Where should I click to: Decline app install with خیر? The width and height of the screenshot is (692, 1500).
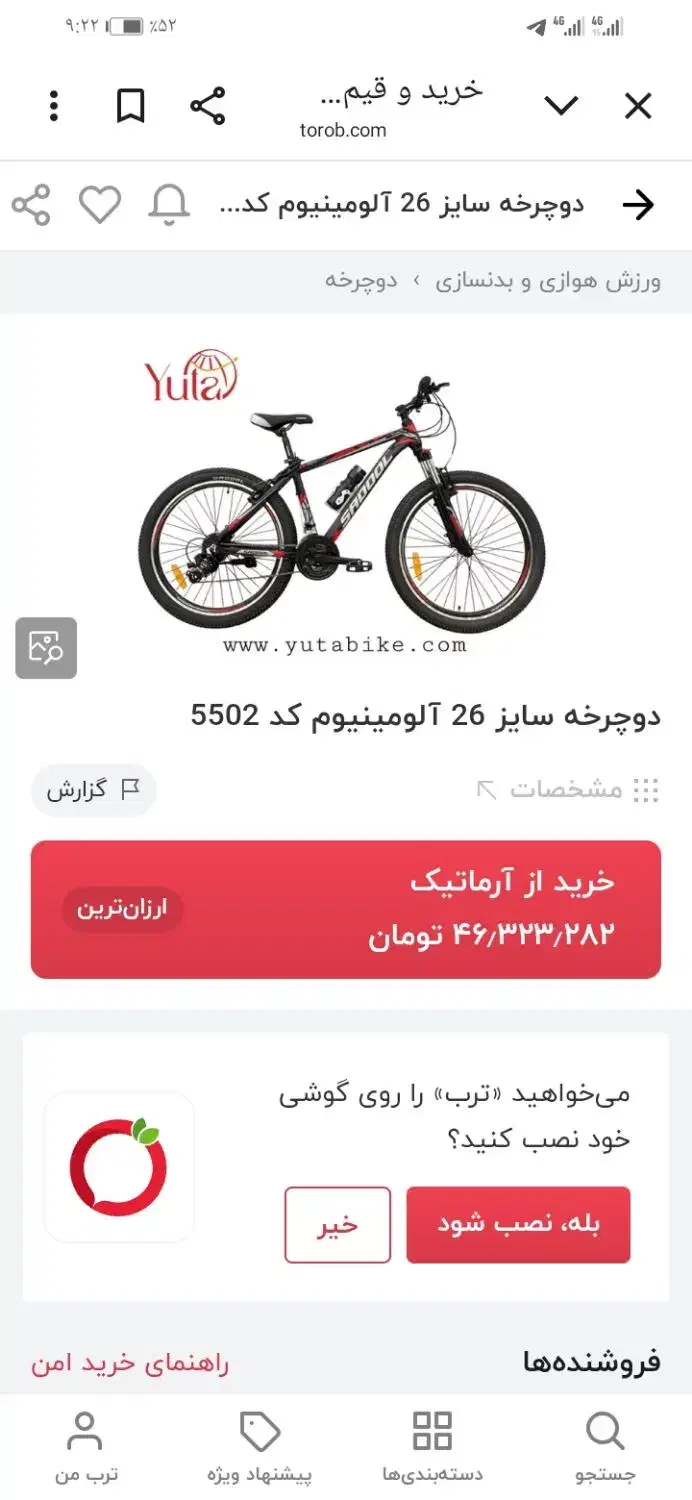click(x=337, y=1225)
